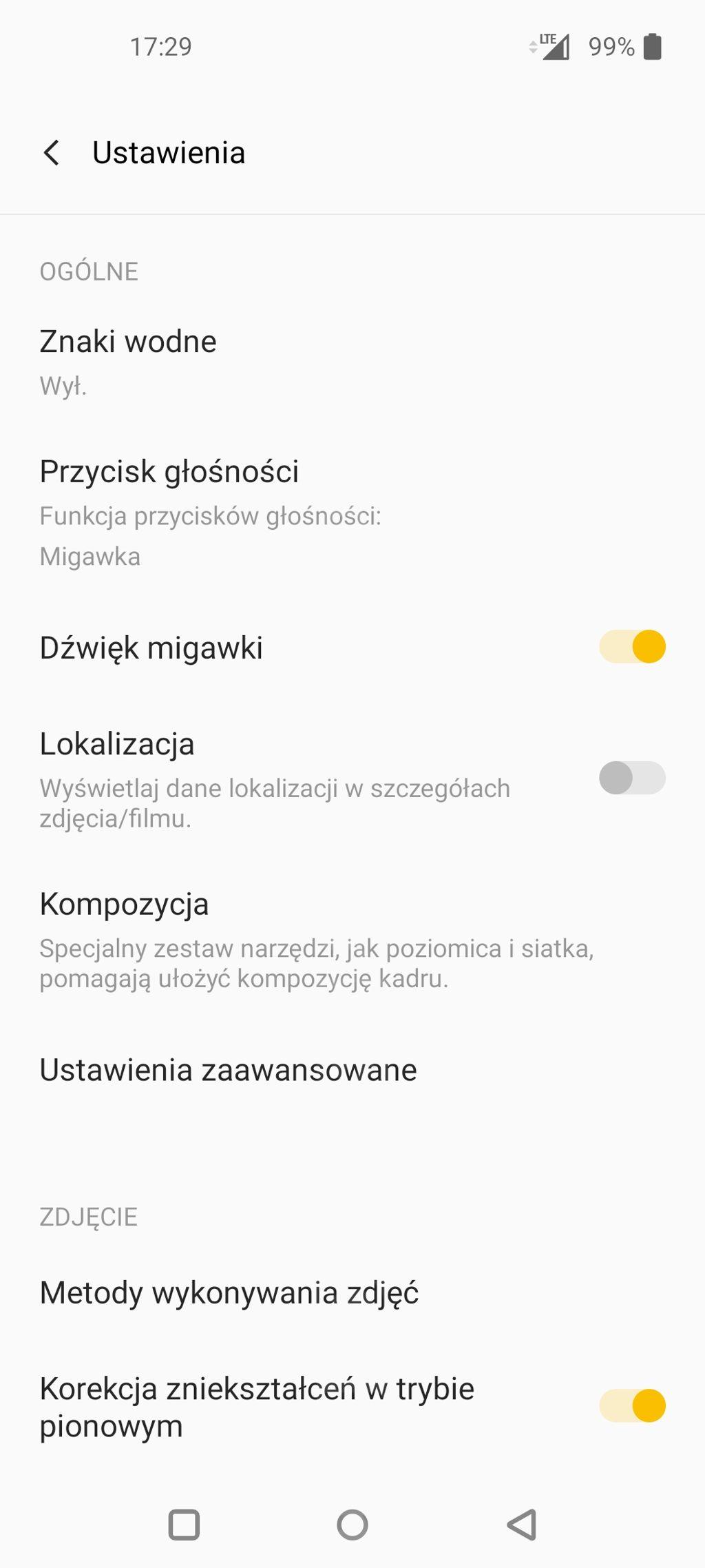705x1568 pixels.
Task: Open recent apps from navigation bar
Action: pyautogui.click(x=184, y=1525)
